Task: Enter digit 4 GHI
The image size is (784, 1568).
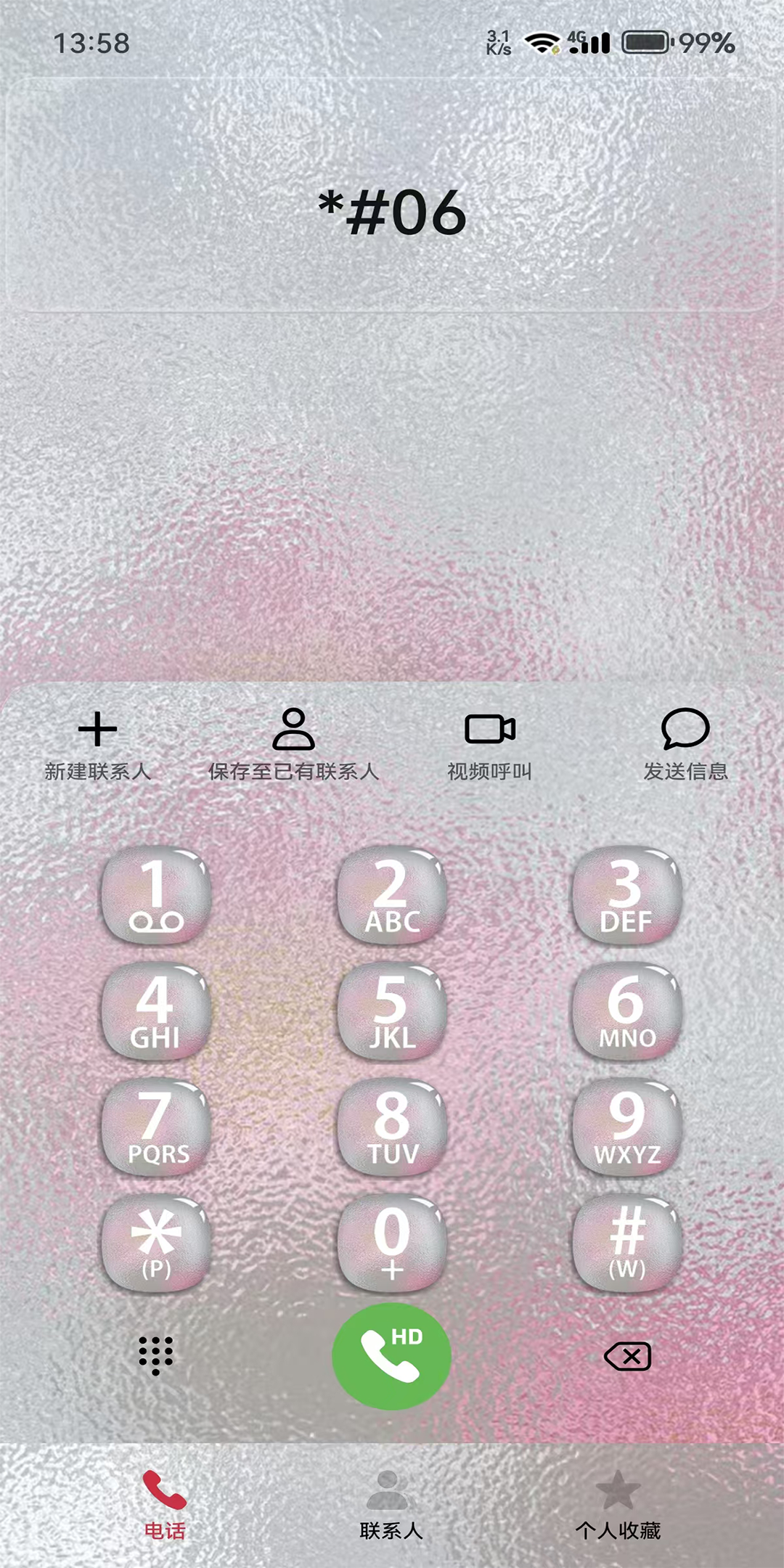Action: tap(156, 1011)
